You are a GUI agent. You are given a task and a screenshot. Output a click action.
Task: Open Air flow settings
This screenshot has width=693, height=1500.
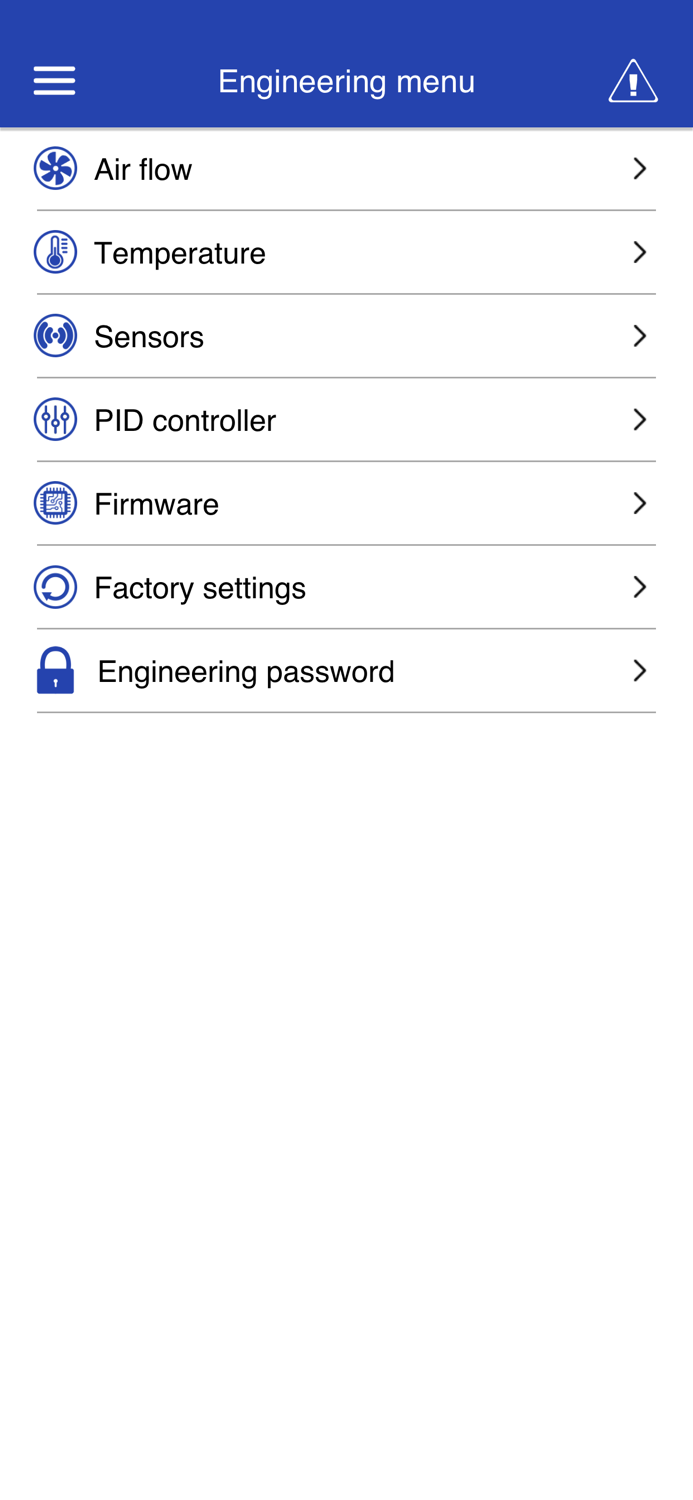346,169
